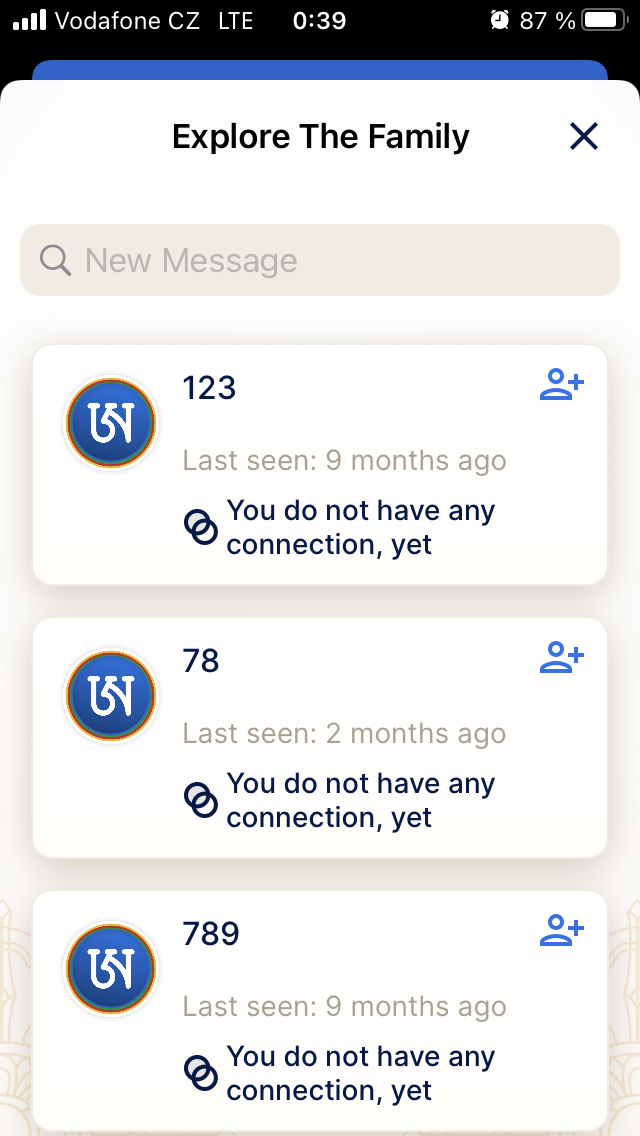View the profile card for 789
Screen dimensions: 640x1136
(320, 1011)
